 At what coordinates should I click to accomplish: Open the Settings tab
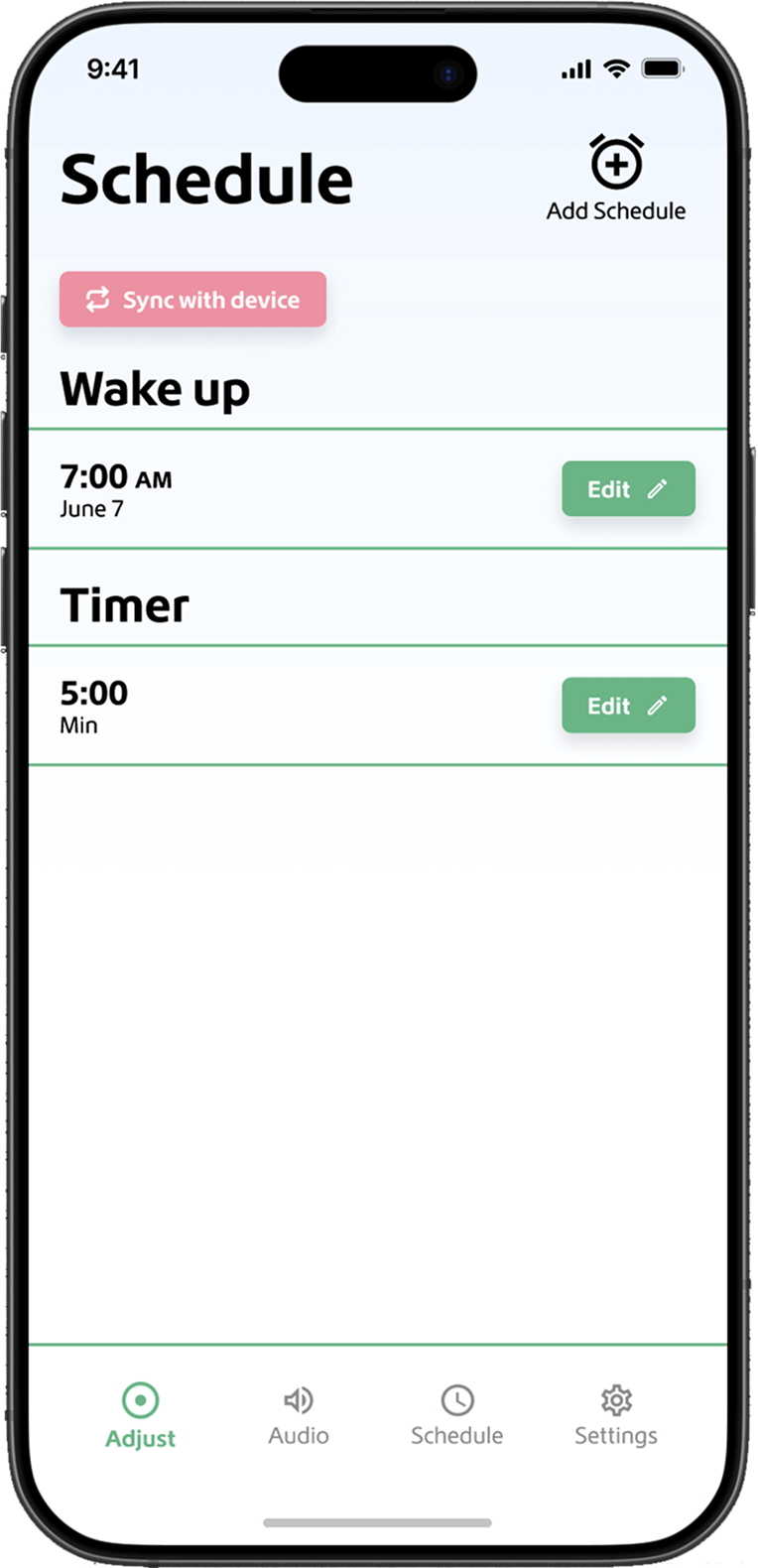coord(616,1415)
